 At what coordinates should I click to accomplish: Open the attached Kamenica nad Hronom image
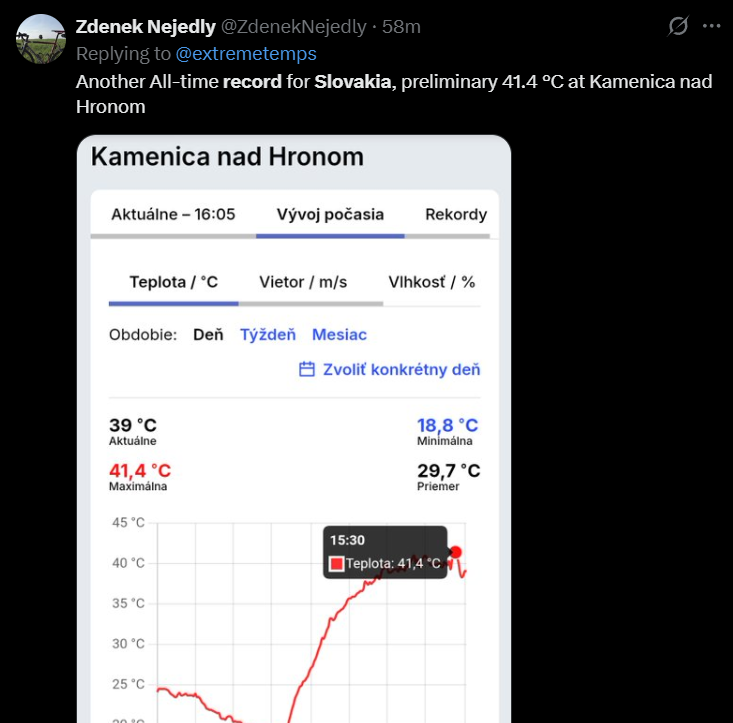pos(294,429)
